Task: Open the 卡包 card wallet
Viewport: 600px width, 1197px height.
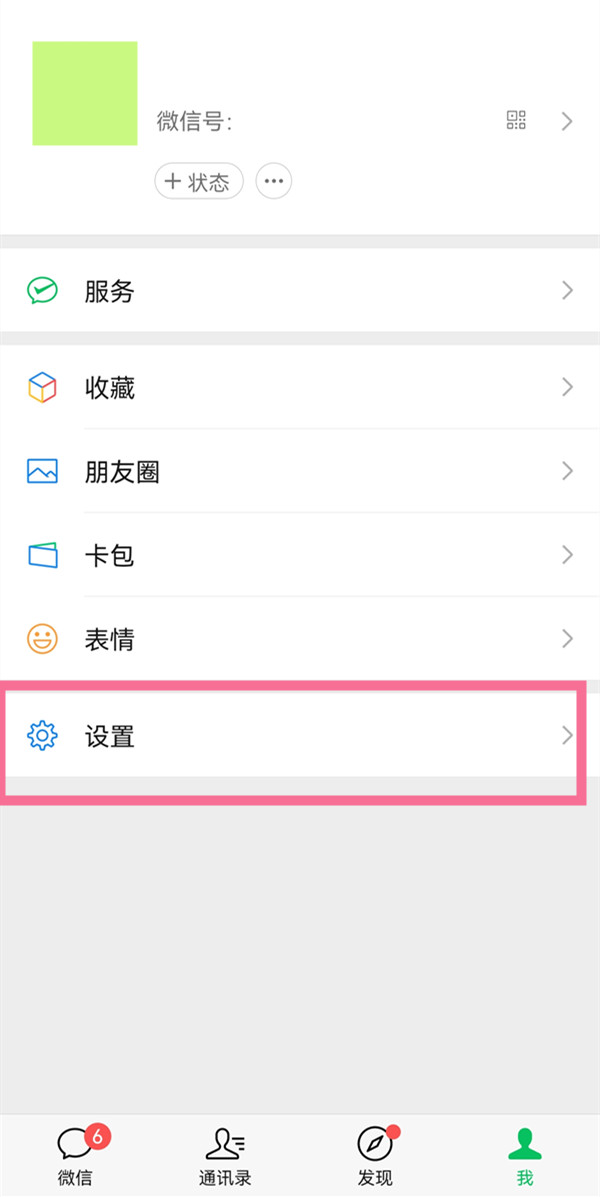Action: click(x=300, y=555)
